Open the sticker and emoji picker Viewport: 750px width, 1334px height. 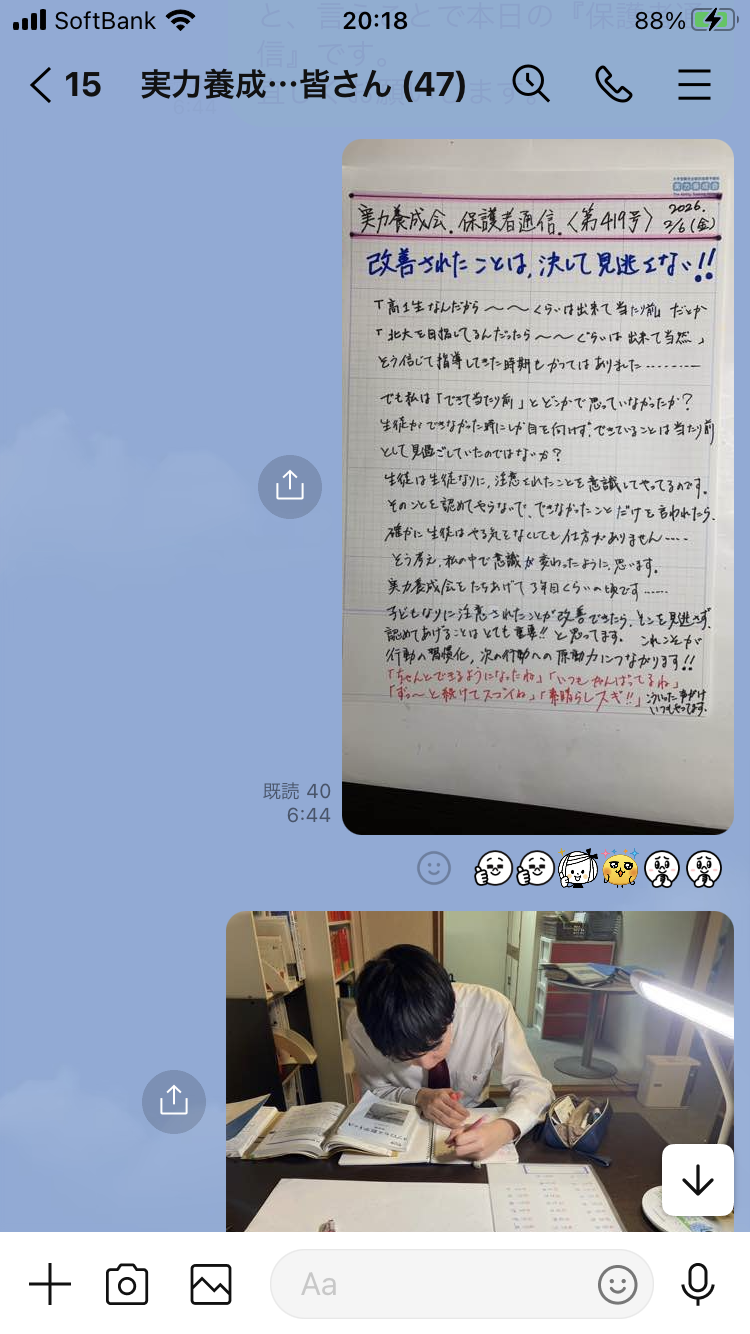click(617, 1284)
